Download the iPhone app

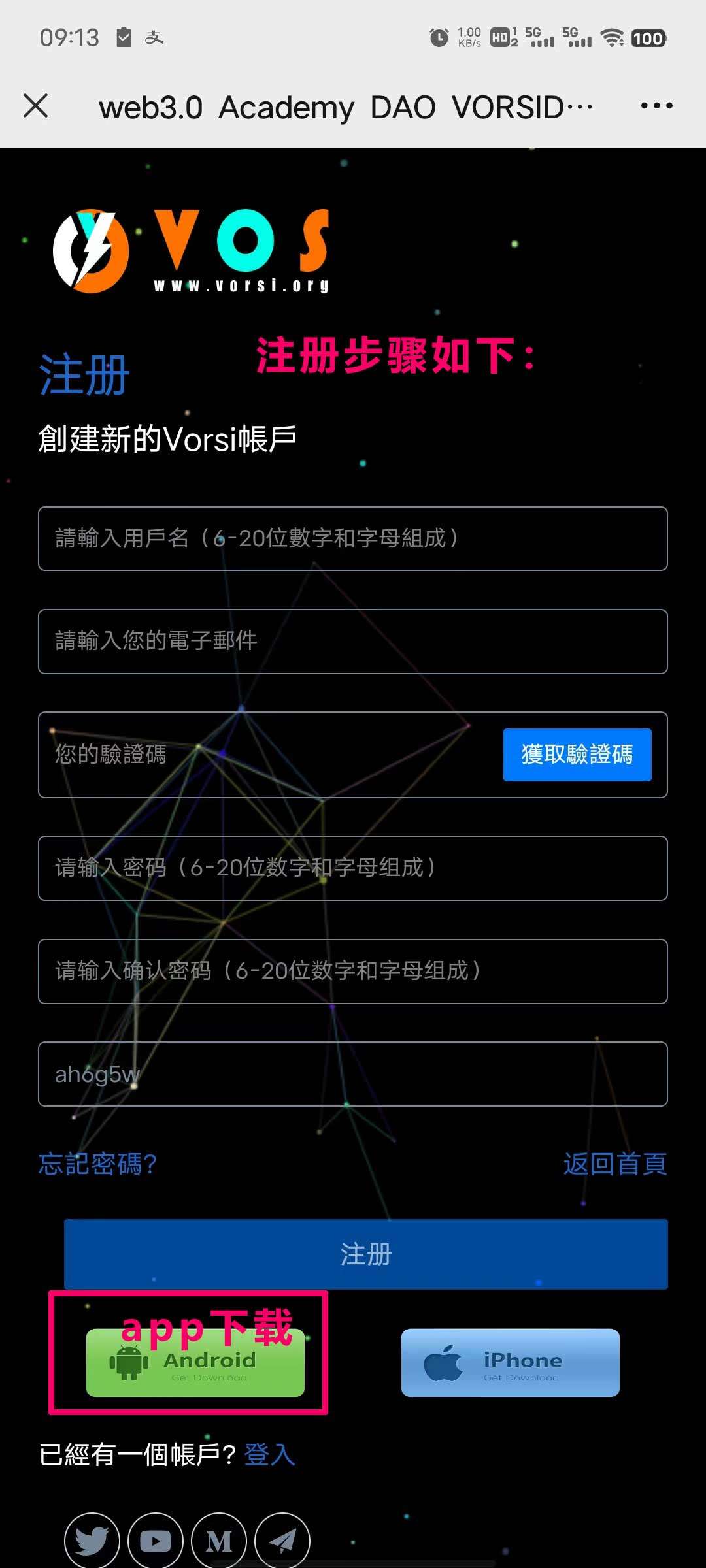(x=510, y=1362)
